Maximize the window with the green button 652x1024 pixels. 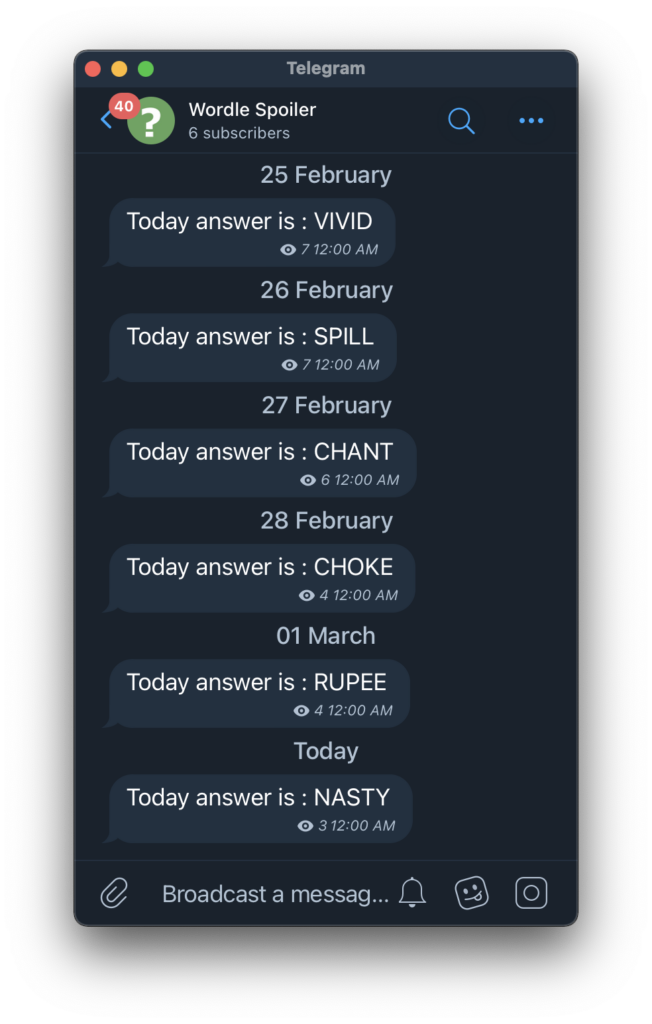pyautogui.click(x=146, y=69)
